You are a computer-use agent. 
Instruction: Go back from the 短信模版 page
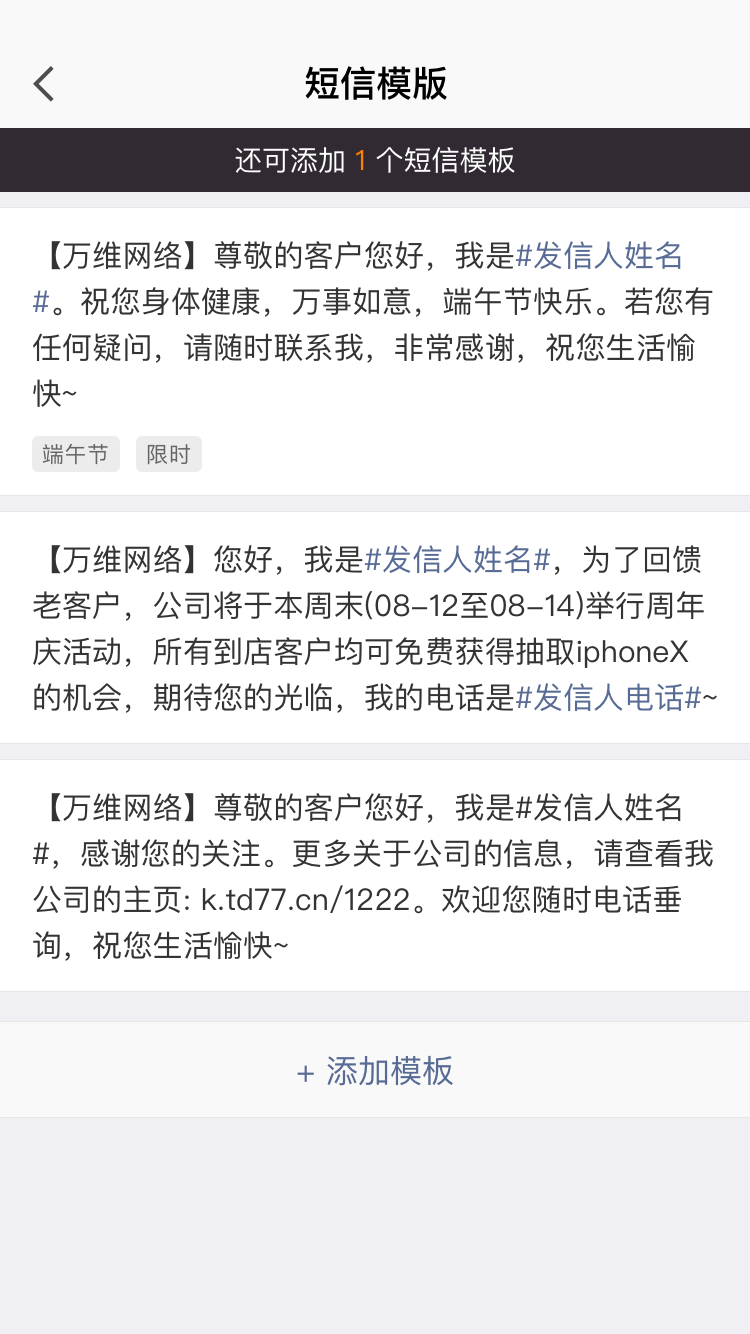[x=44, y=84]
